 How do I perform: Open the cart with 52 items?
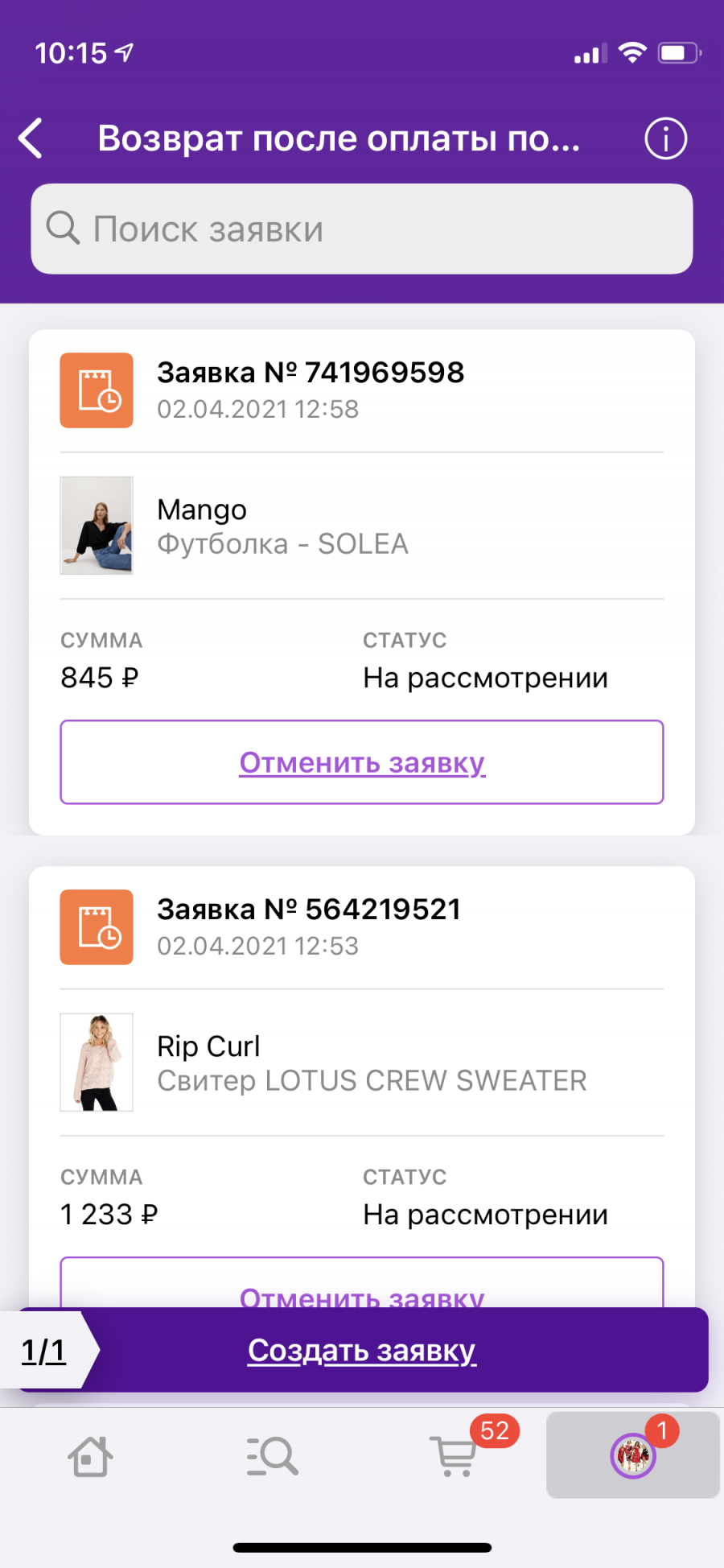point(455,1456)
